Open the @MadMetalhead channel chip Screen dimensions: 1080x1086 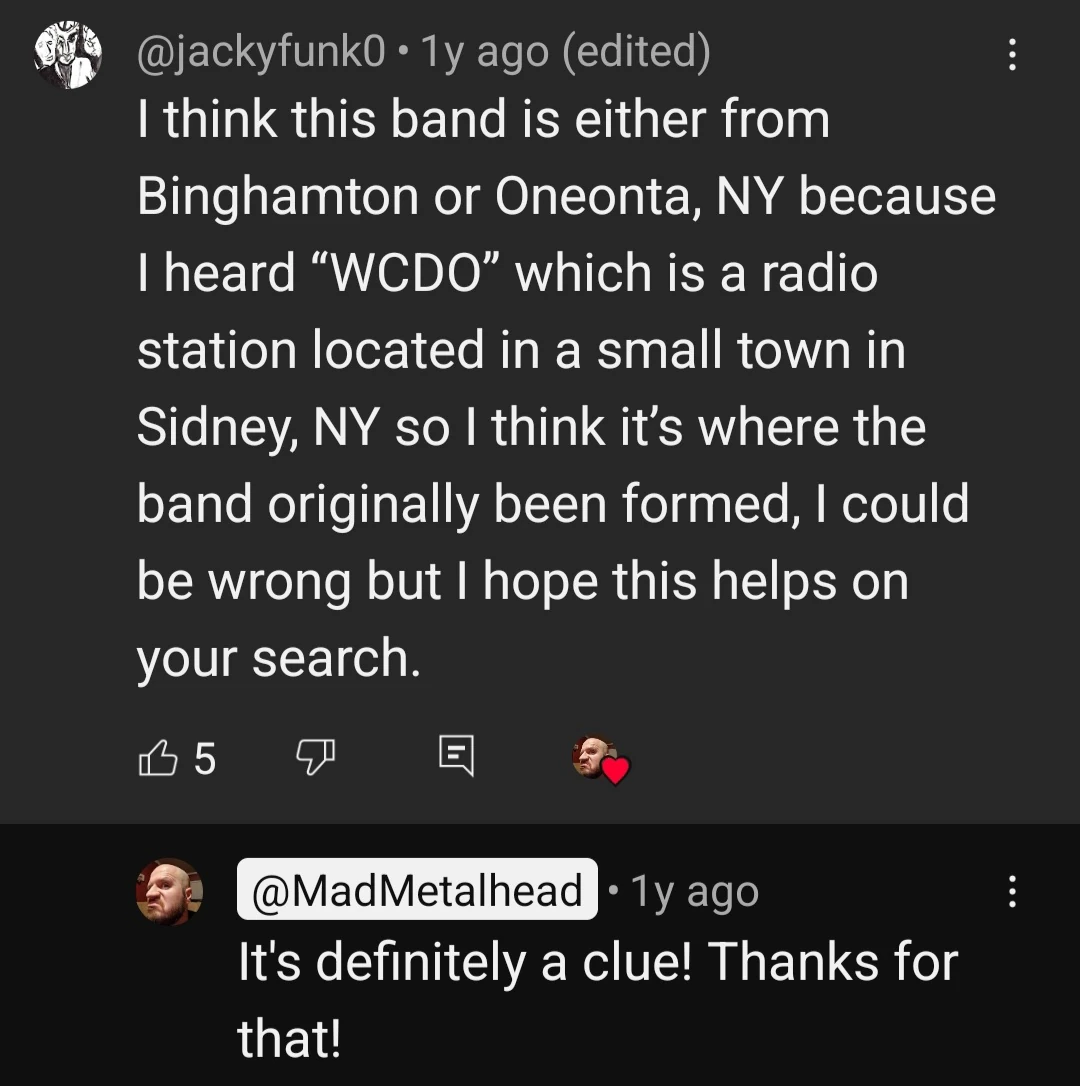[416, 890]
